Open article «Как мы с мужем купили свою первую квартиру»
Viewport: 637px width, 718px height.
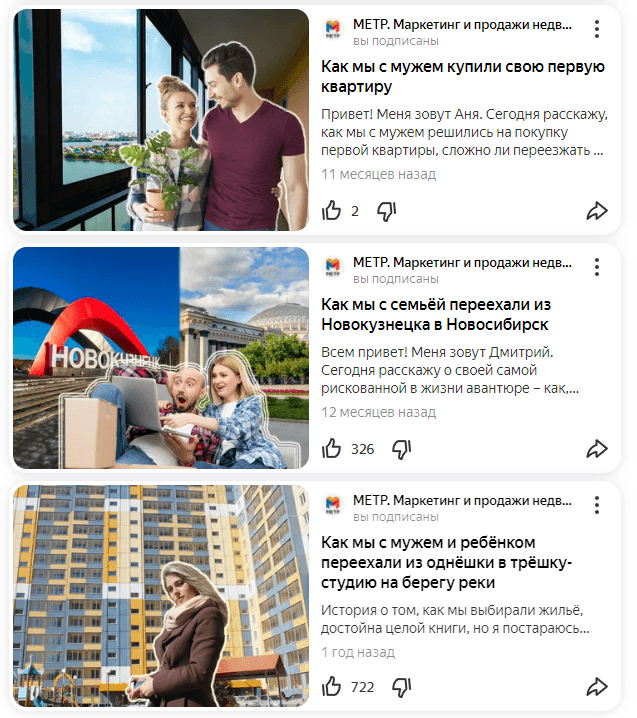click(463, 76)
